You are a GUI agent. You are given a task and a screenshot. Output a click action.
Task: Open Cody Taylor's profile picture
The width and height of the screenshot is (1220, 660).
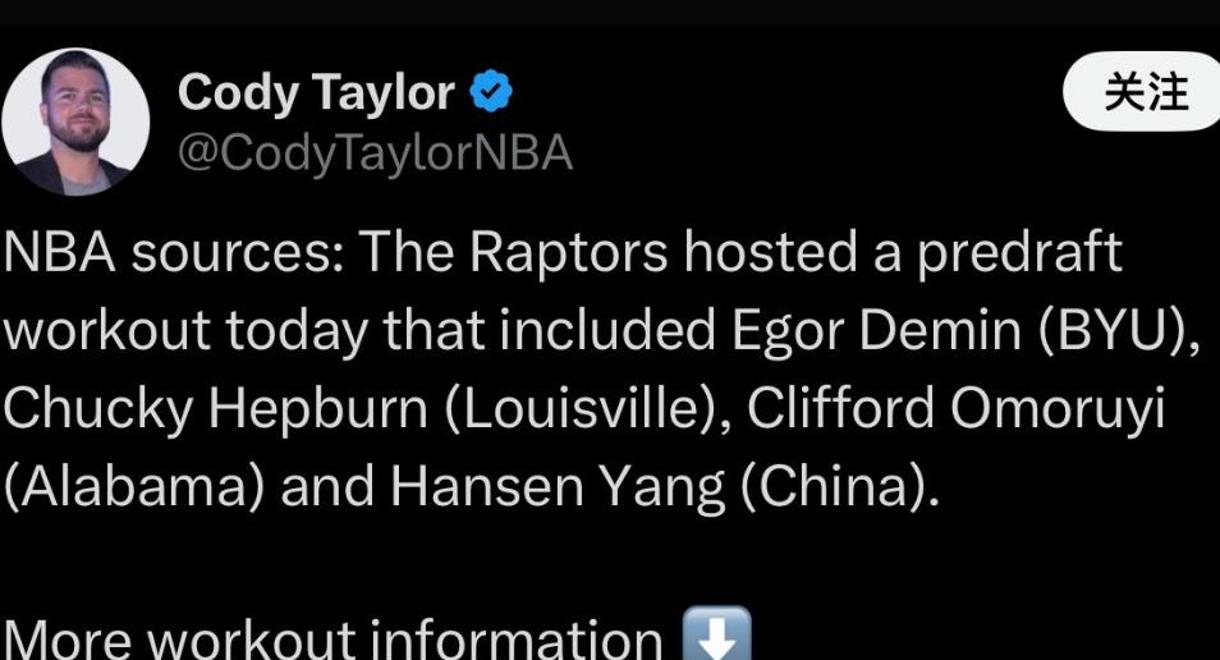click(76, 121)
